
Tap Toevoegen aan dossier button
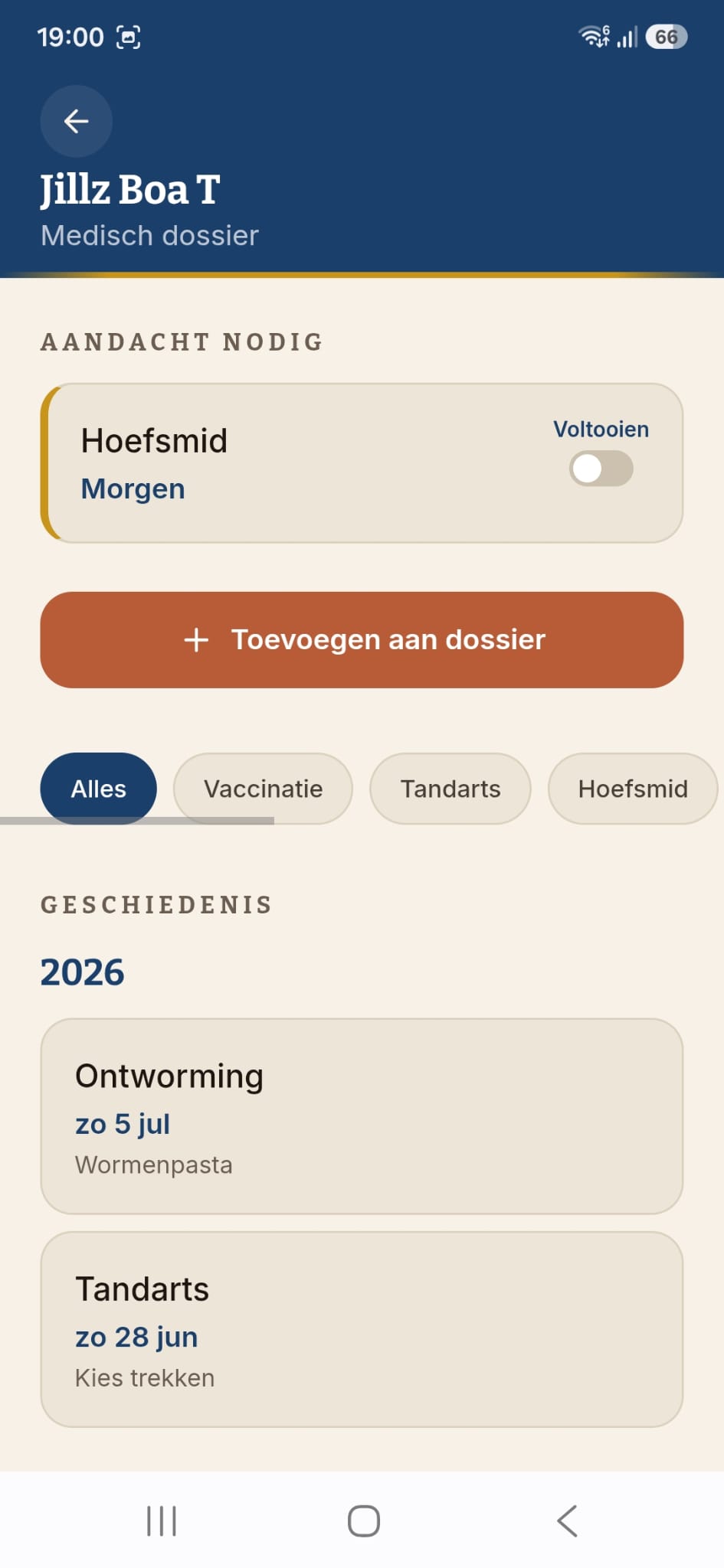362,639
